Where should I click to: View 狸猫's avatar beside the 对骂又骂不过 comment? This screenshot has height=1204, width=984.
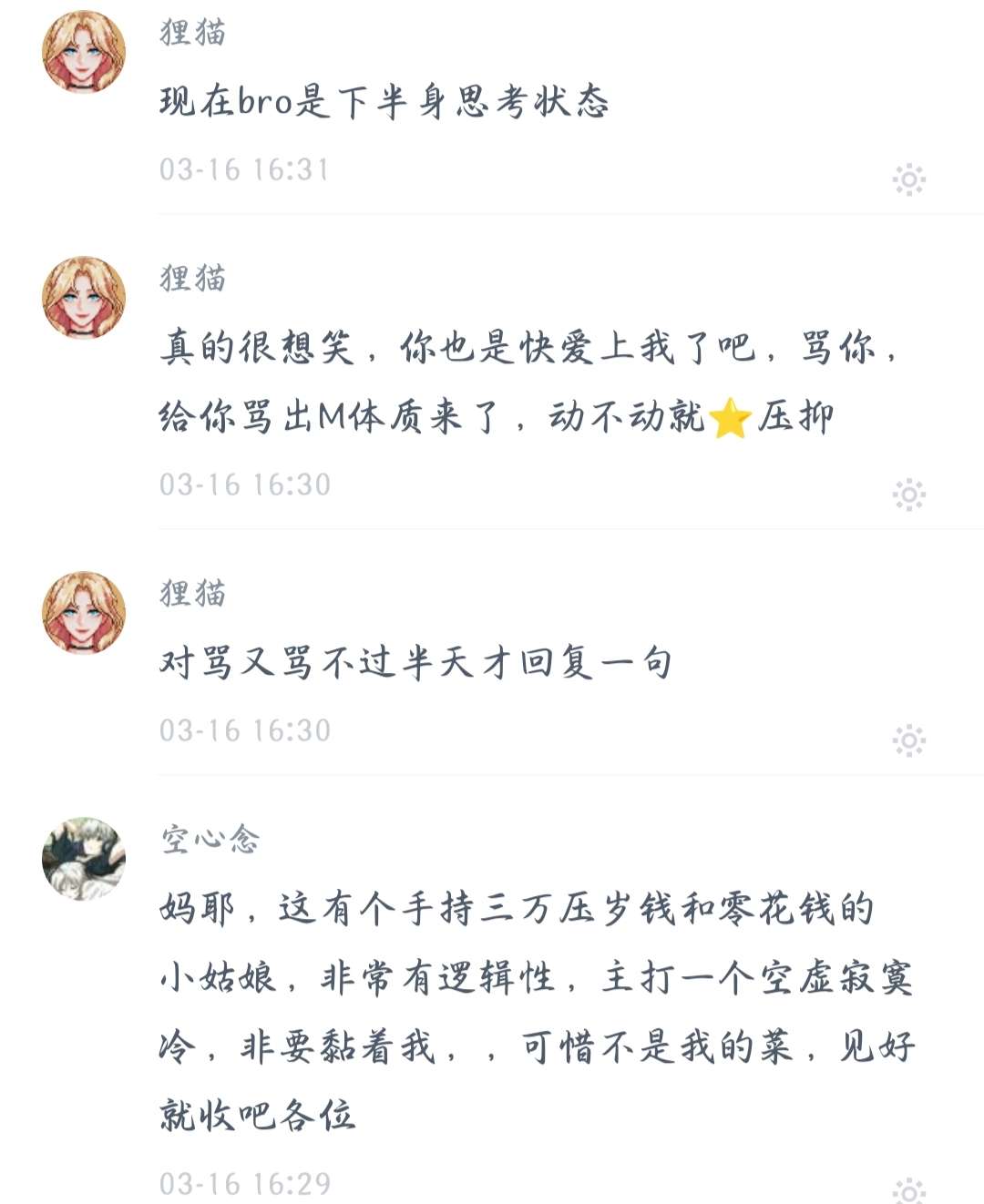tap(84, 612)
